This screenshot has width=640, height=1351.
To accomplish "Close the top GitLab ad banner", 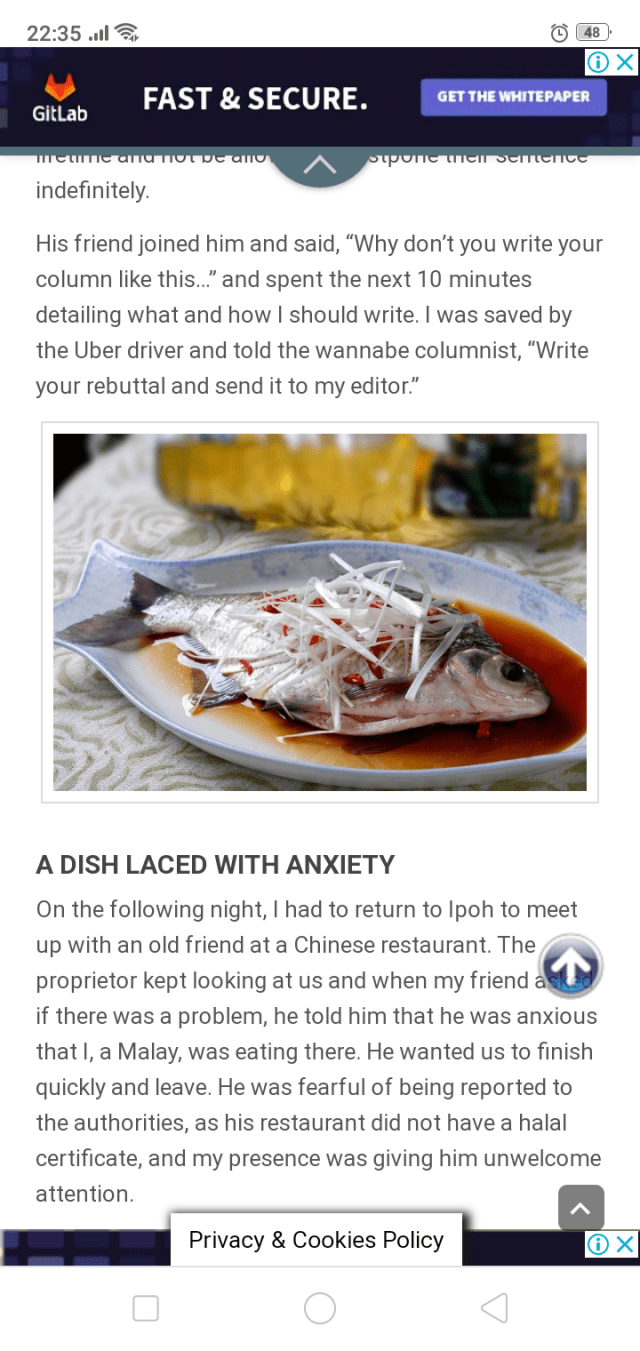I will (625, 62).
